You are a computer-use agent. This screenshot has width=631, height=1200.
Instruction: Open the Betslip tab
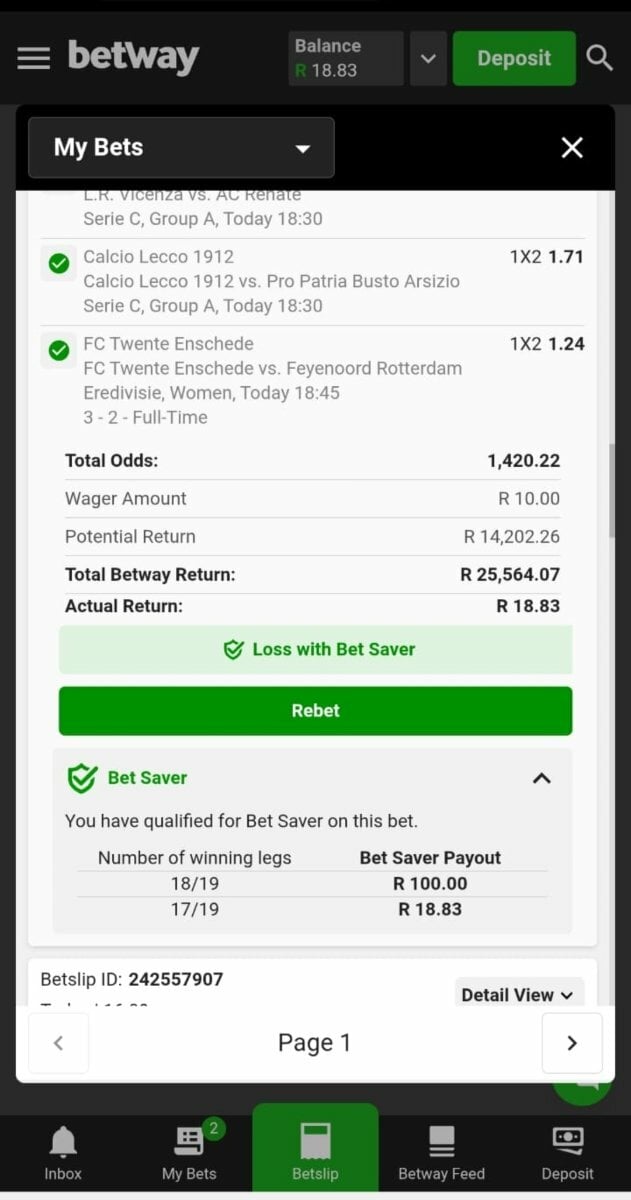point(315,1152)
